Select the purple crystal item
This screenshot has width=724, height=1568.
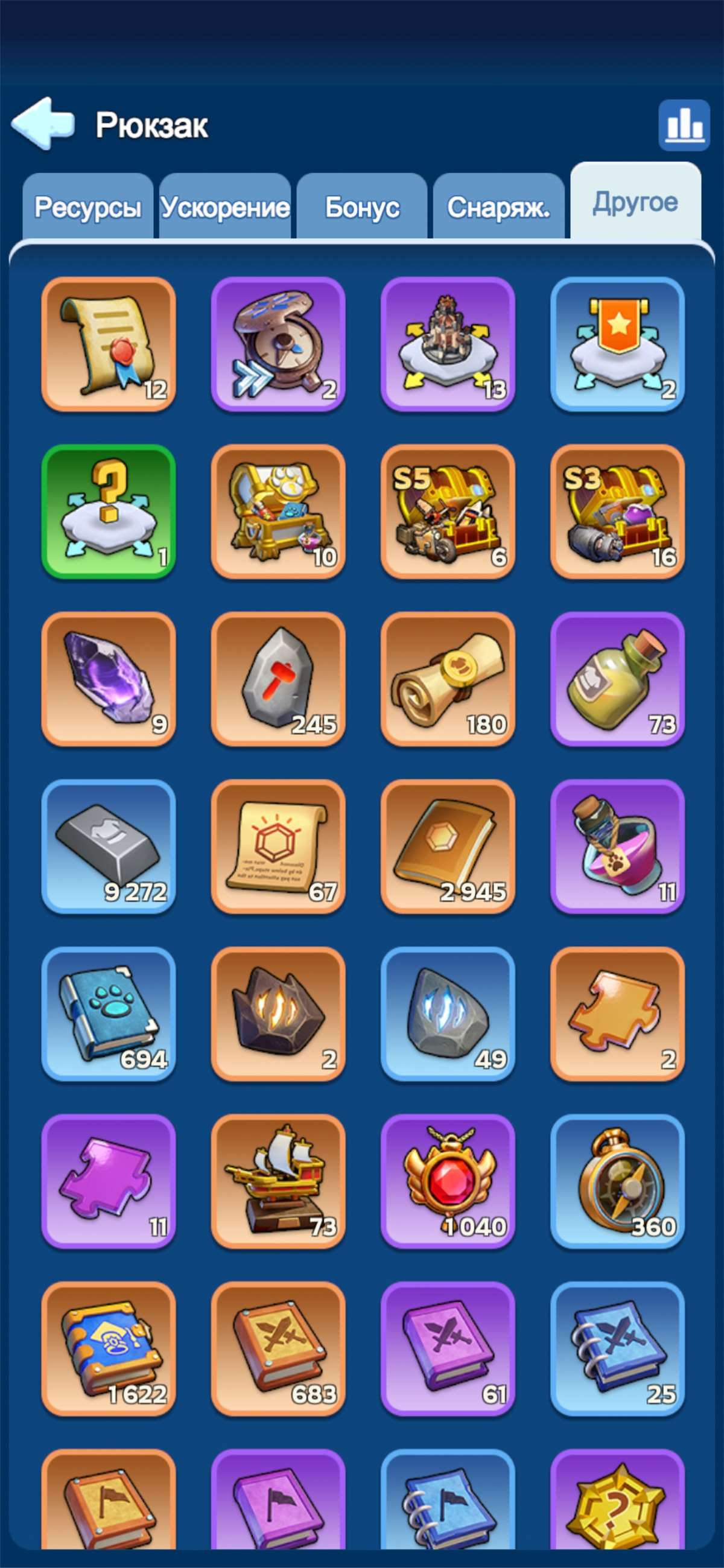click(109, 679)
